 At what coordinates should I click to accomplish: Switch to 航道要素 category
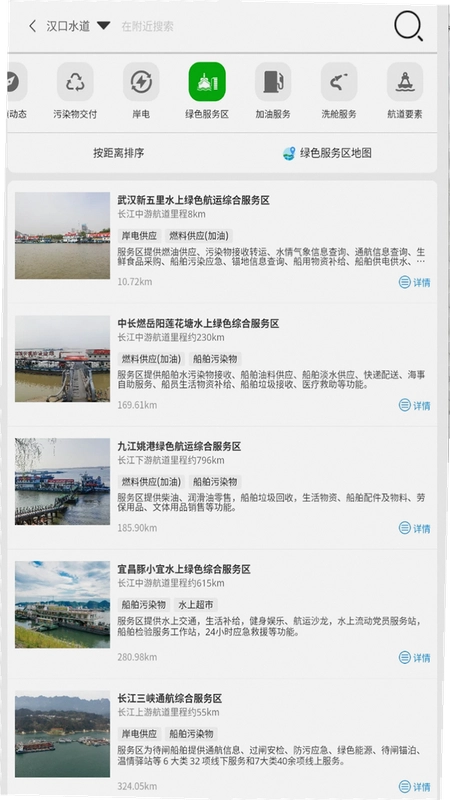[405, 91]
